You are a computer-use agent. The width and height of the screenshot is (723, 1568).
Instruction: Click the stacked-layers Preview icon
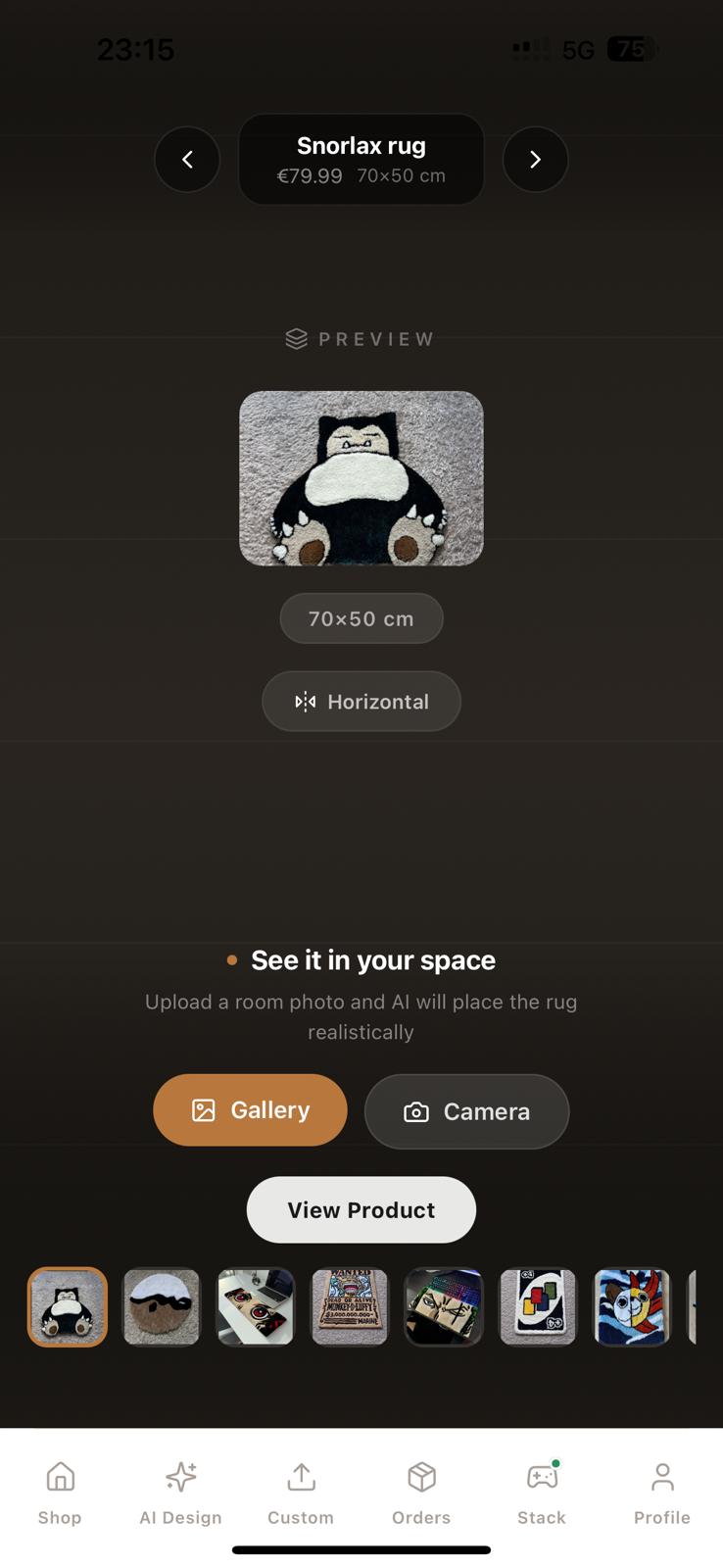point(296,338)
